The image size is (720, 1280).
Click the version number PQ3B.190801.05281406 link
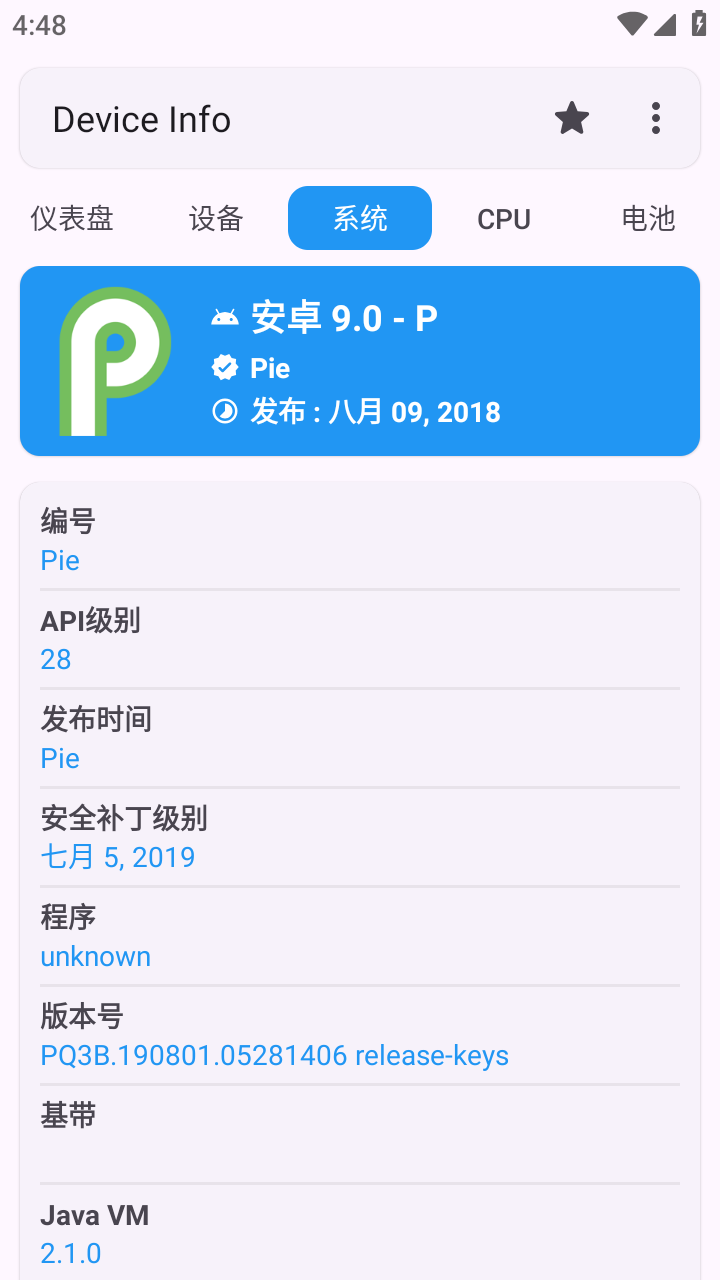point(274,1055)
